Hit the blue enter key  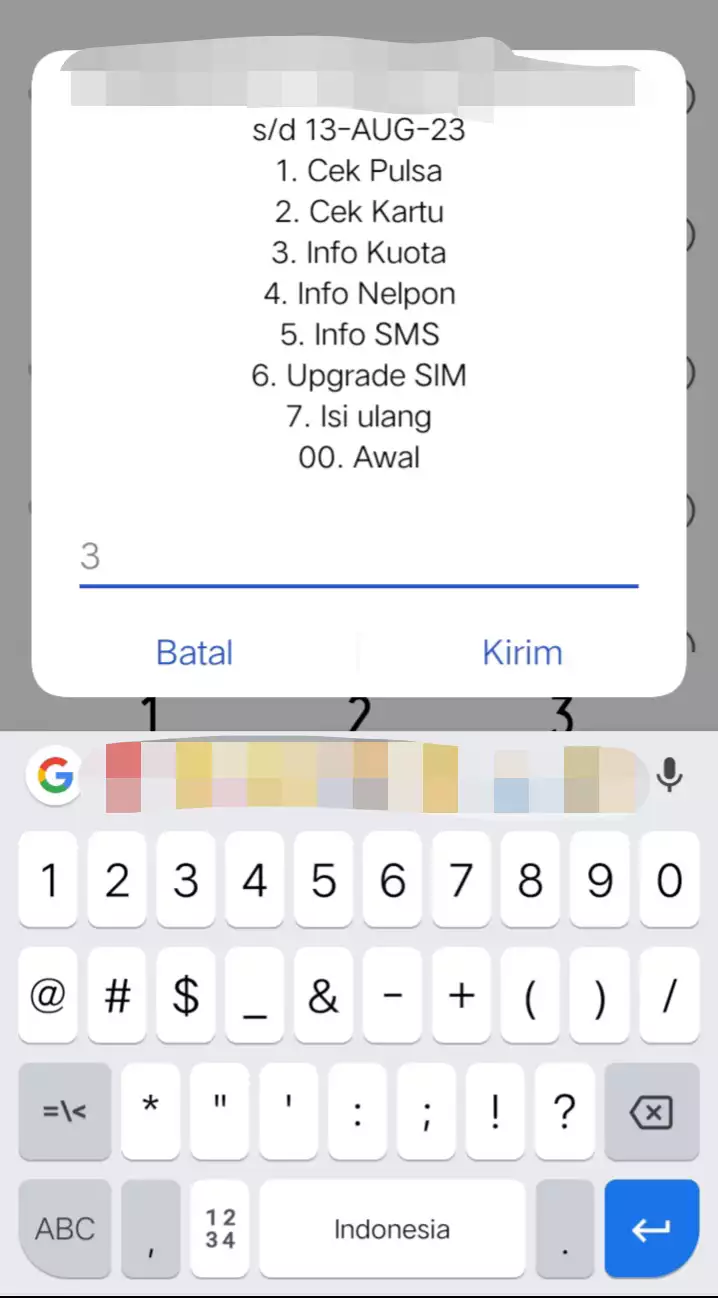[652, 1228]
